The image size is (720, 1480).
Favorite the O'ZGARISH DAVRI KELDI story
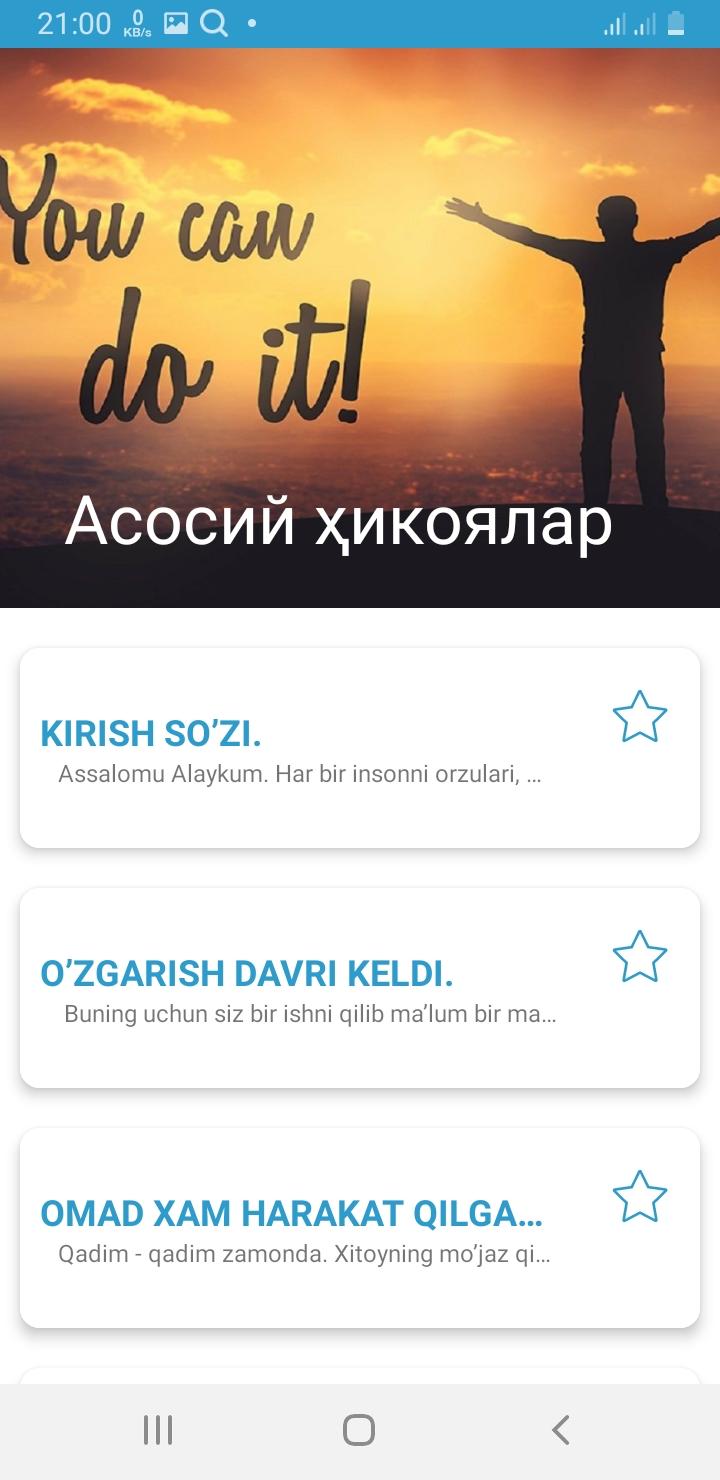click(x=639, y=957)
